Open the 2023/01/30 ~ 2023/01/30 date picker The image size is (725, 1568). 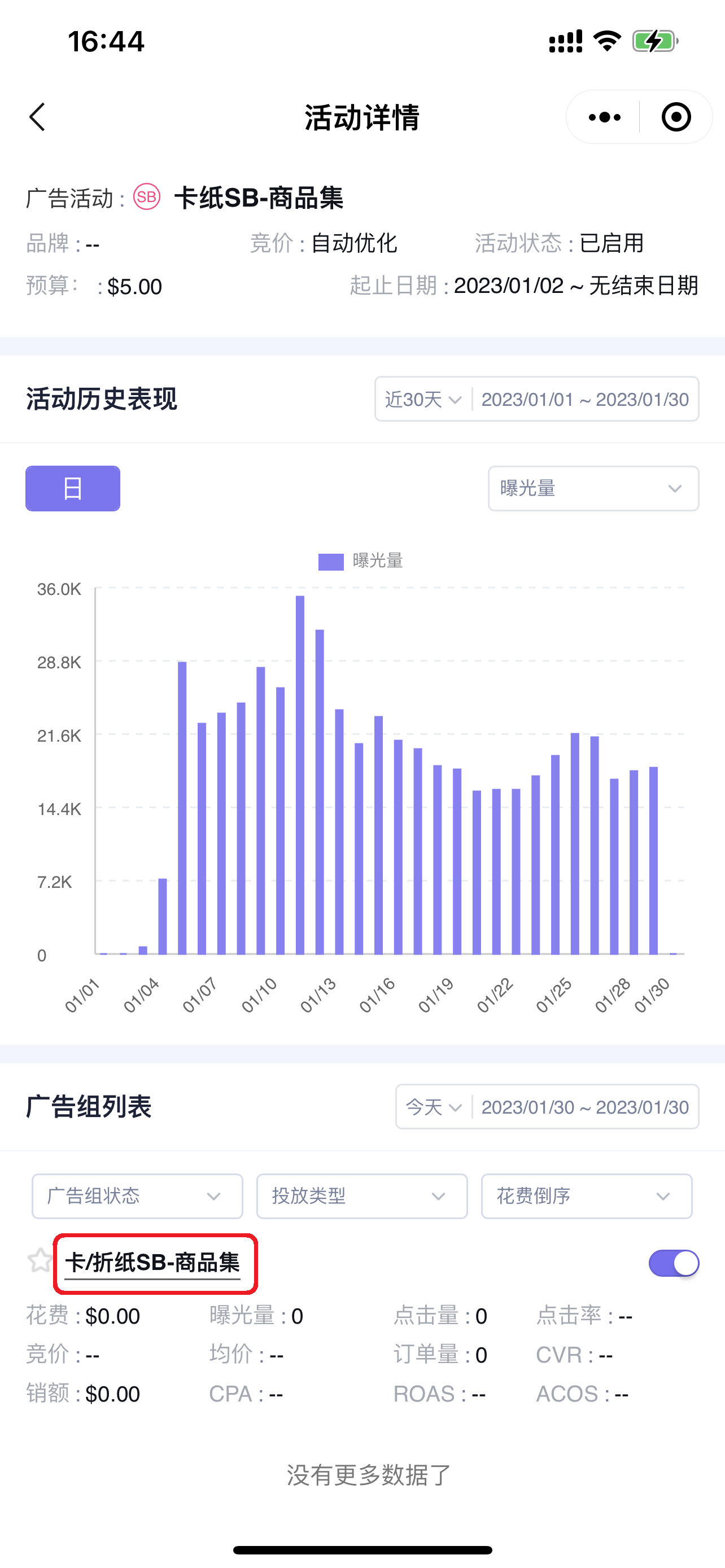coord(585,1107)
